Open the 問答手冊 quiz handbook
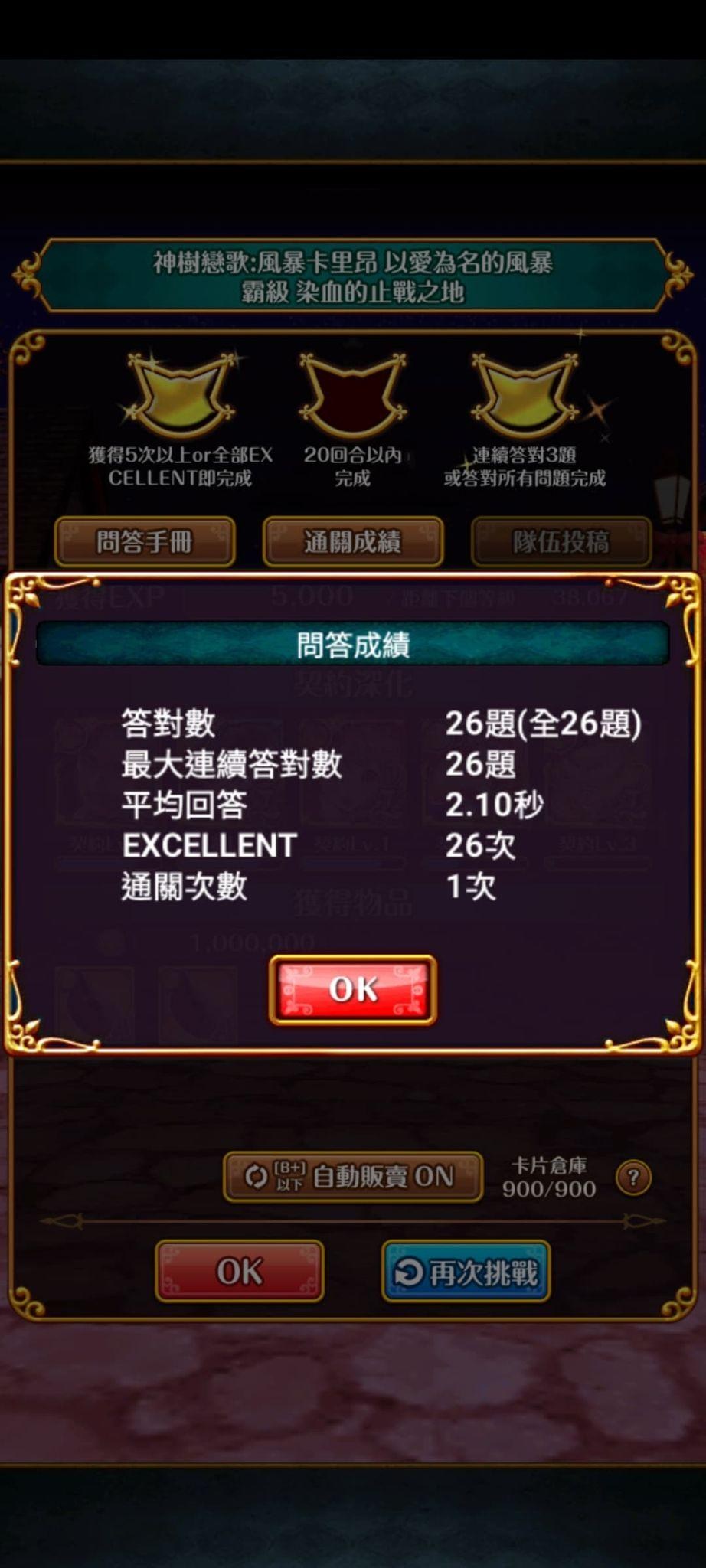 point(145,542)
